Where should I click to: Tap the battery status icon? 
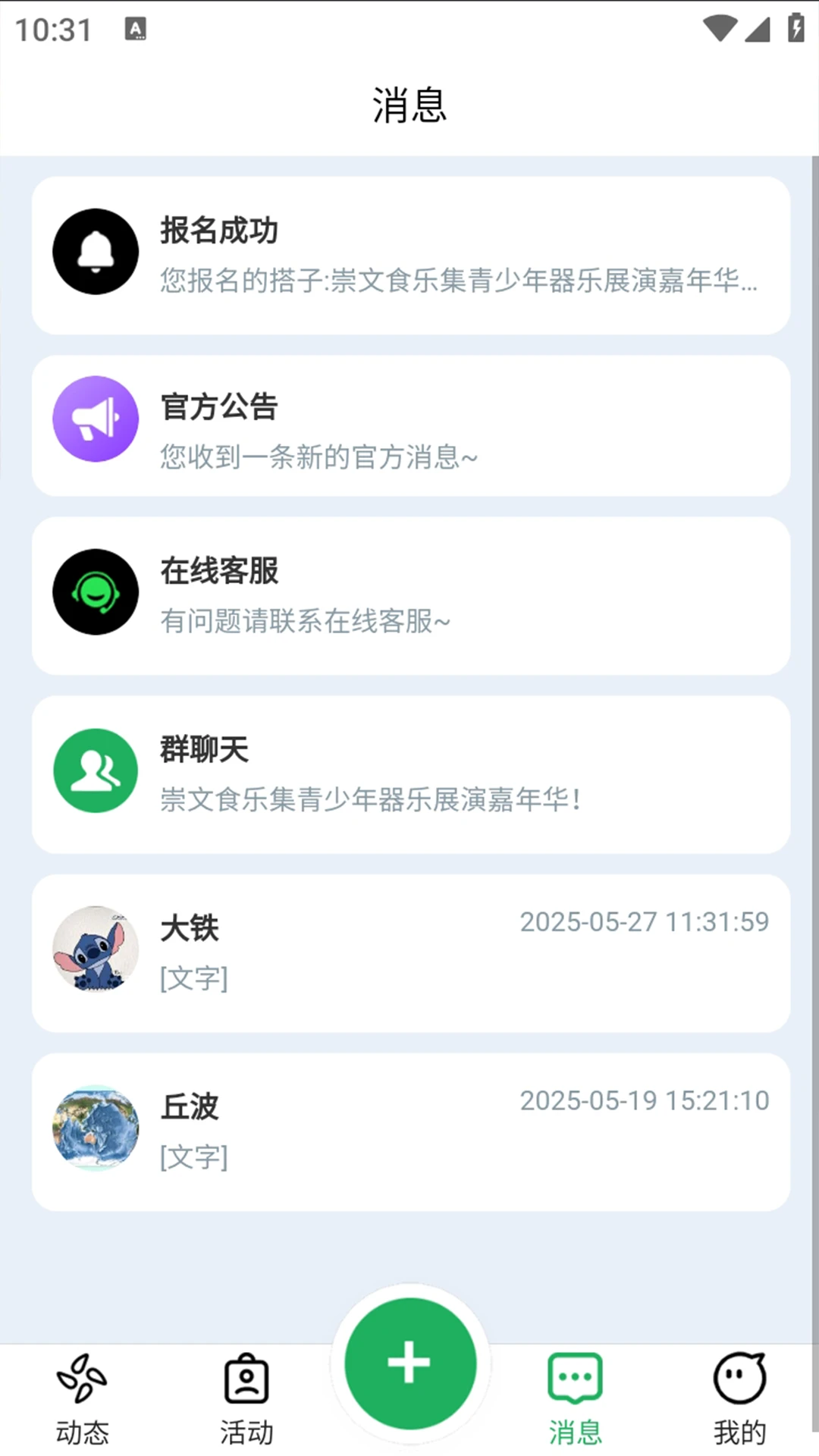coord(796,27)
